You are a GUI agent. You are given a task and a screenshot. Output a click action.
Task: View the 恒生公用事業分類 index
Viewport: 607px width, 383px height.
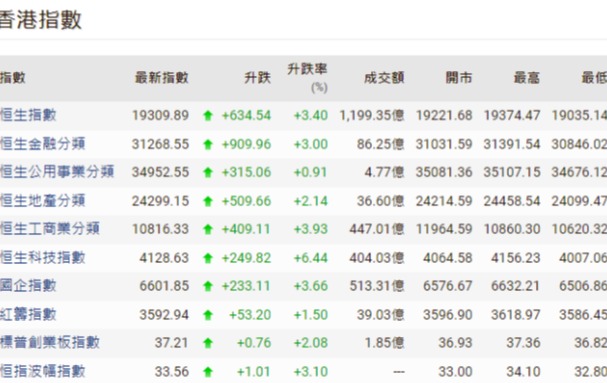tap(57, 172)
